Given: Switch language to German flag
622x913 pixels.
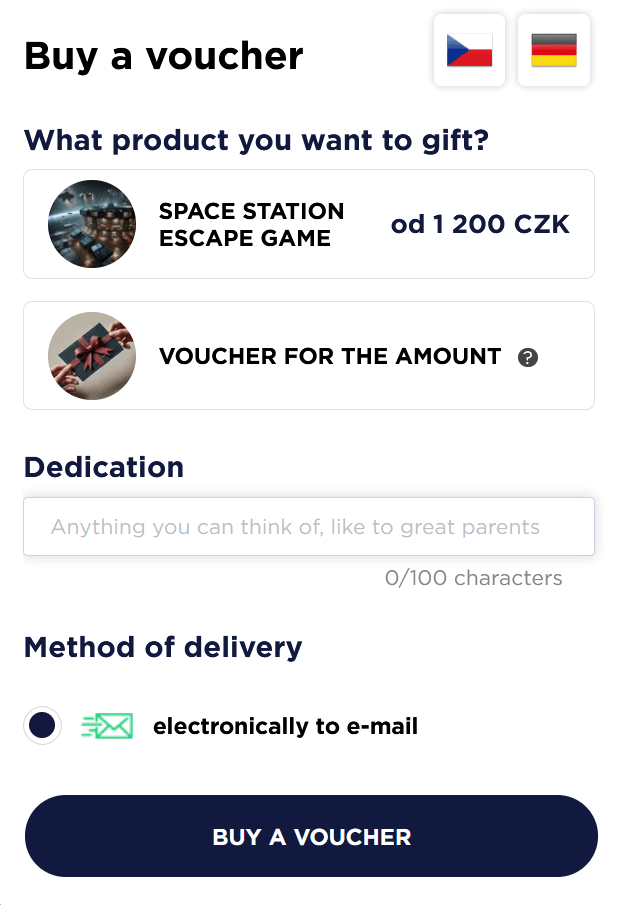Looking at the screenshot, I should coord(553,50).
